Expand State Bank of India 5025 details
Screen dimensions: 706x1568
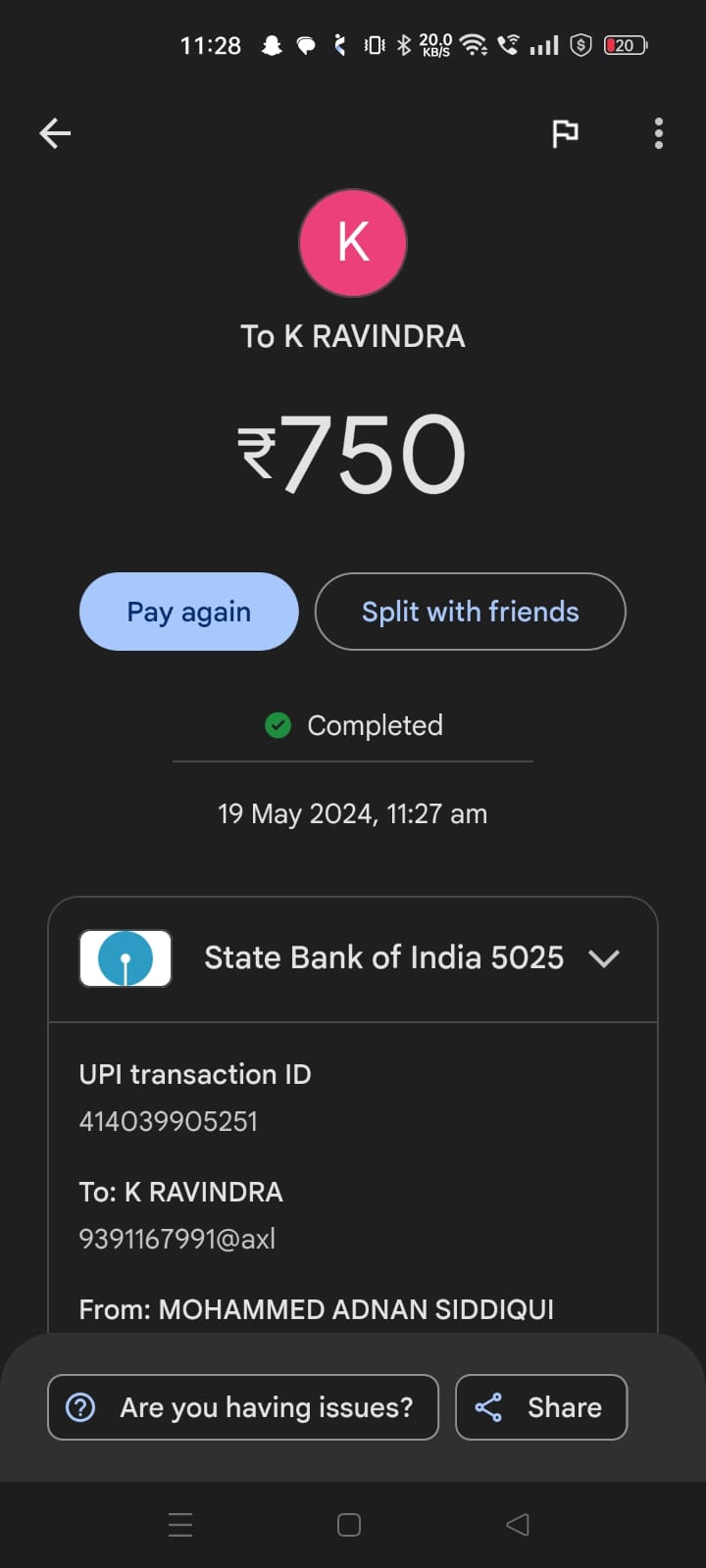pos(603,958)
